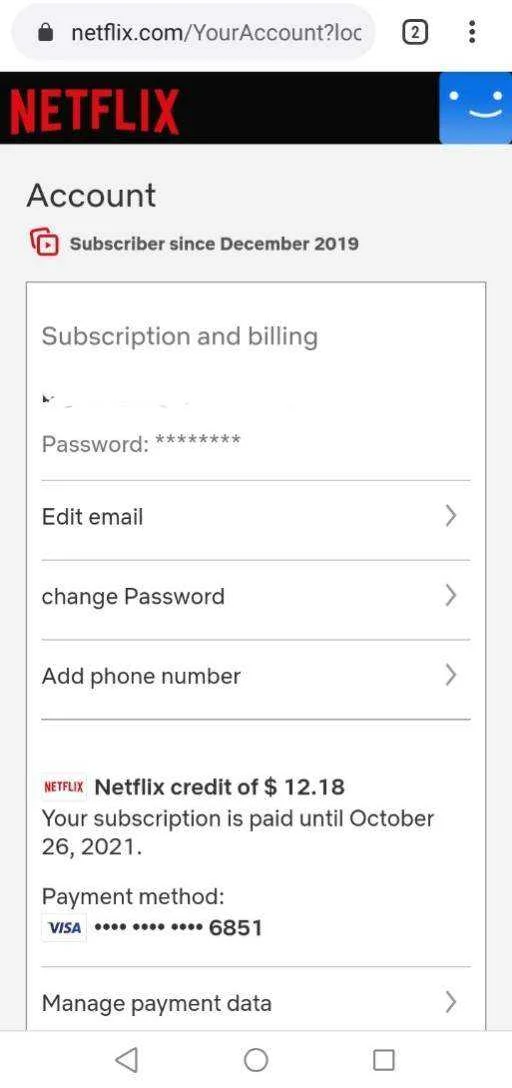Go to the system home screen
The height and width of the screenshot is (1088, 512).
(x=256, y=1060)
